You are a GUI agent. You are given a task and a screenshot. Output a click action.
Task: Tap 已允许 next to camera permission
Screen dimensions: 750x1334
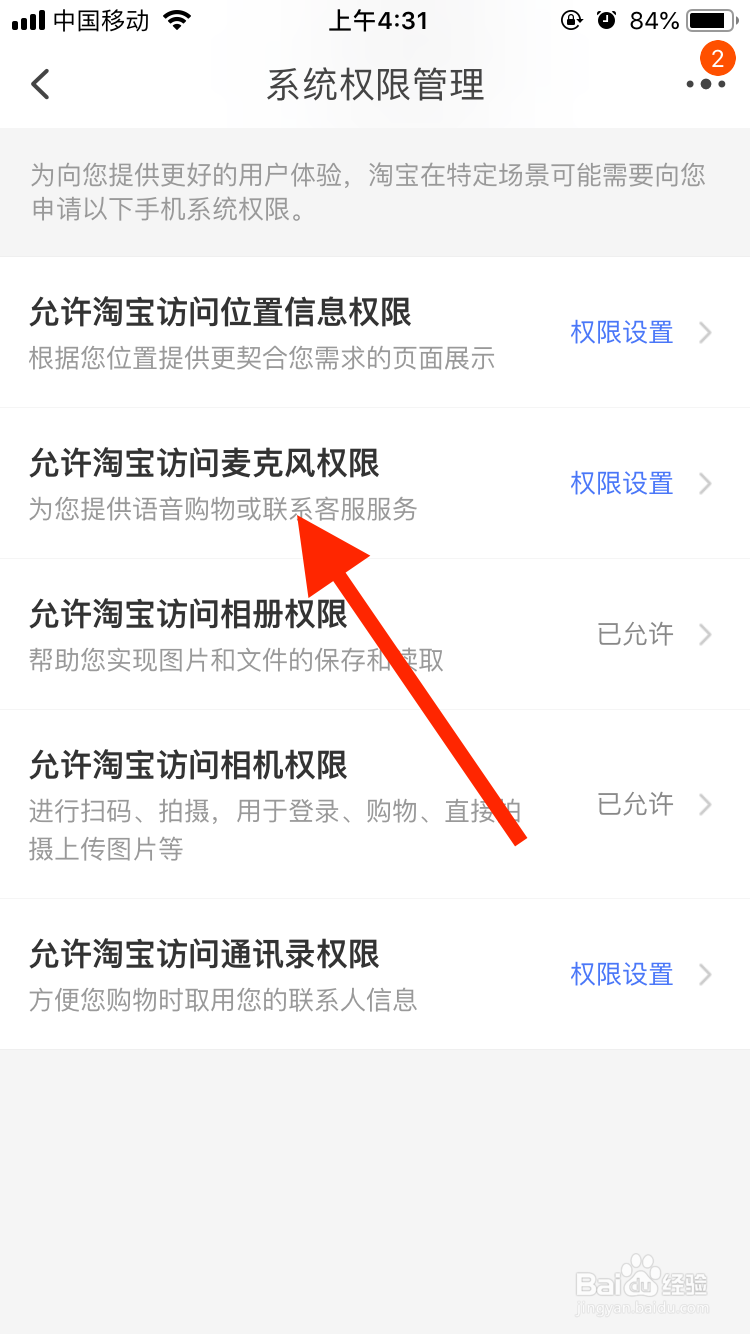pyautogui.click(x=634, y=804)
